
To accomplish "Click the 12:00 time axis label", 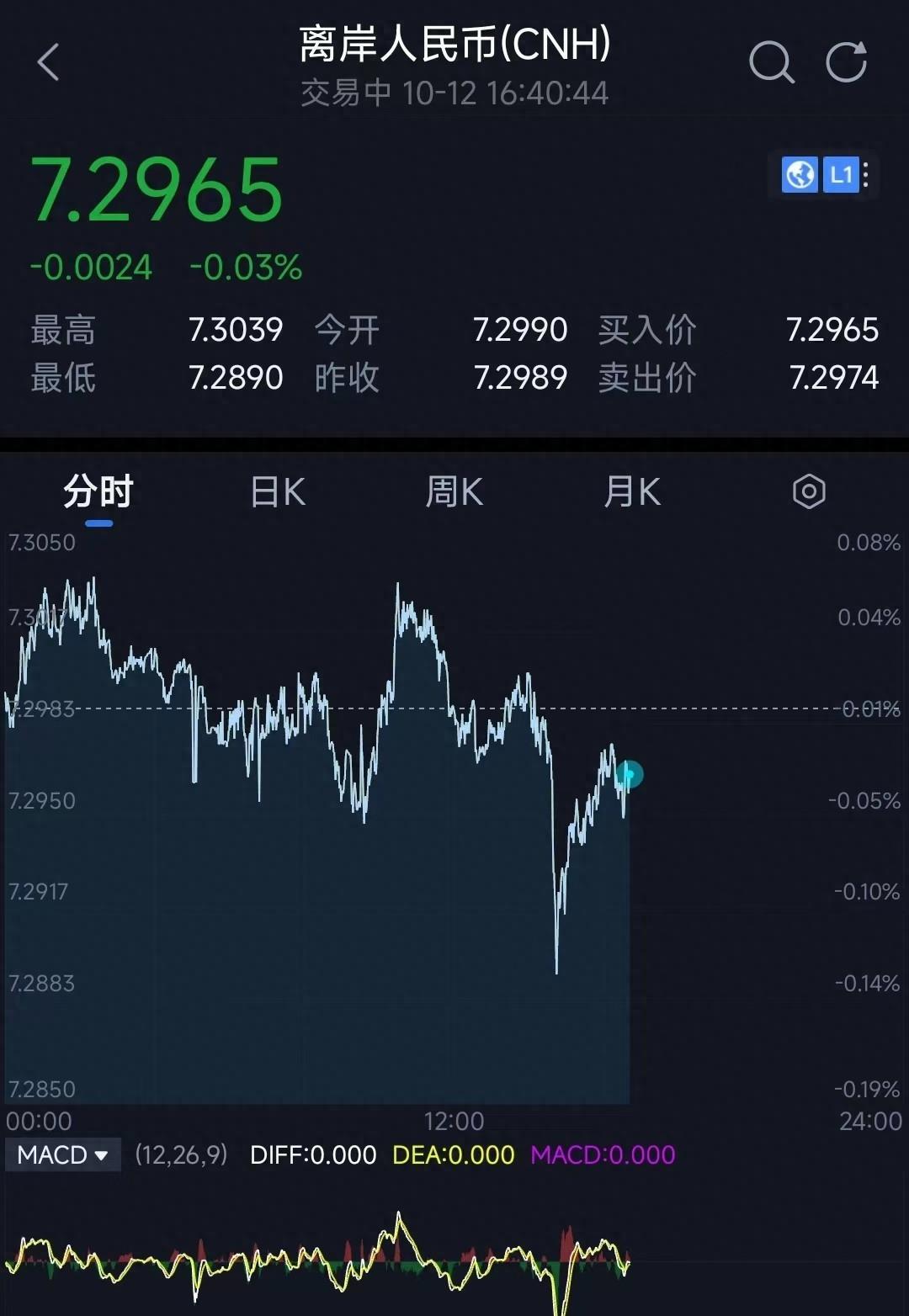I will 454,1122.
